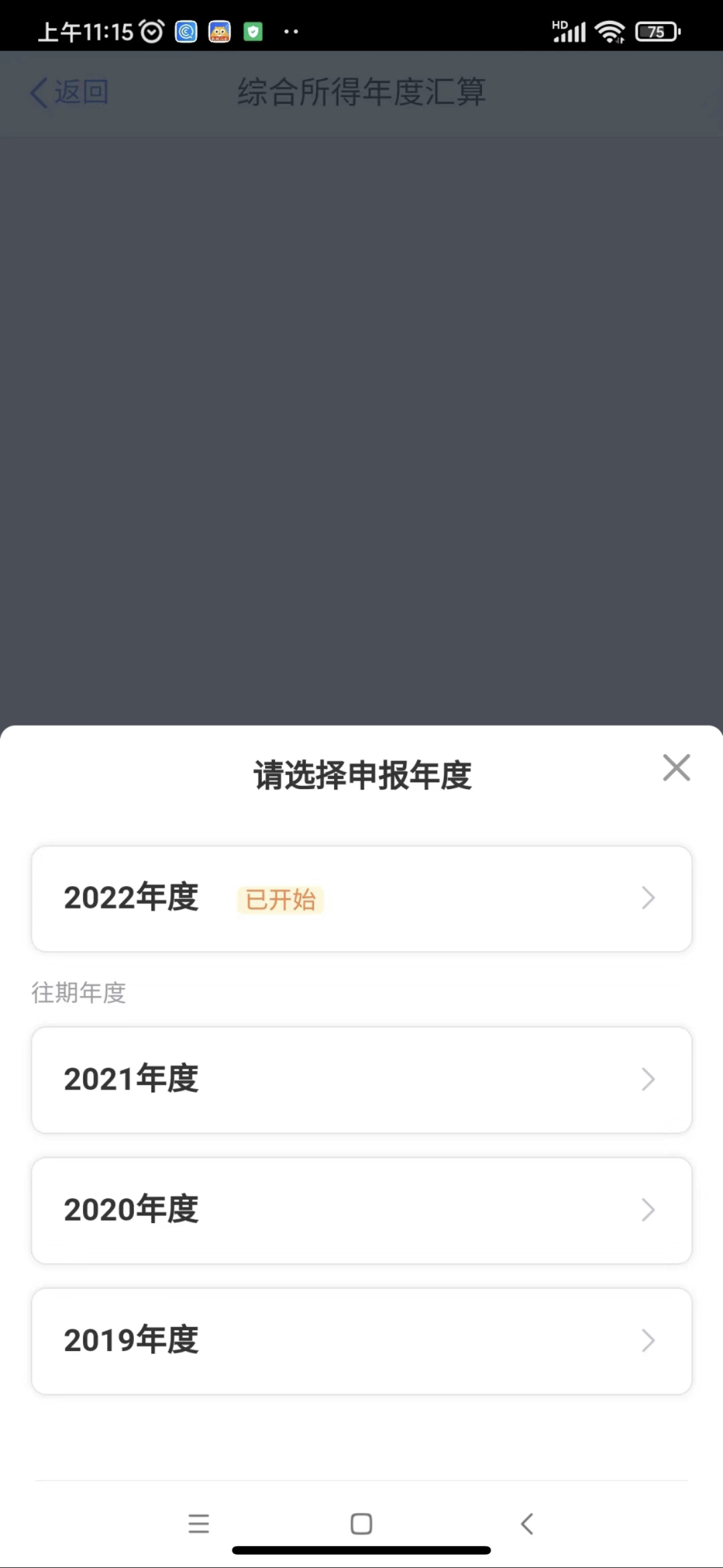723x1568 pixels.
Task: Close the year selection sheet
Action: [x=676, y=768]
